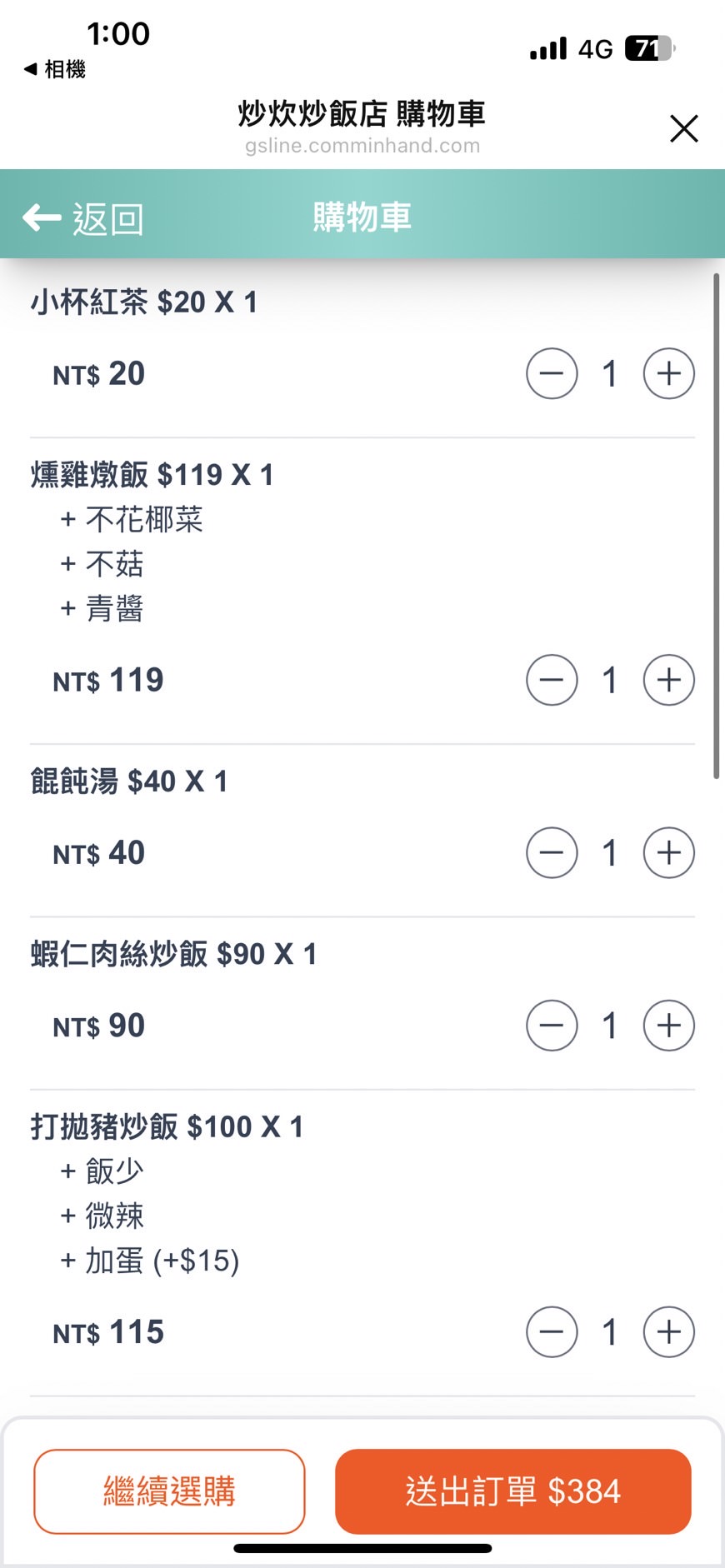This screenshot has height=1568, width=725.
Task: Increase quantity of 燻雞燉飯
Action: coord(669,680)
